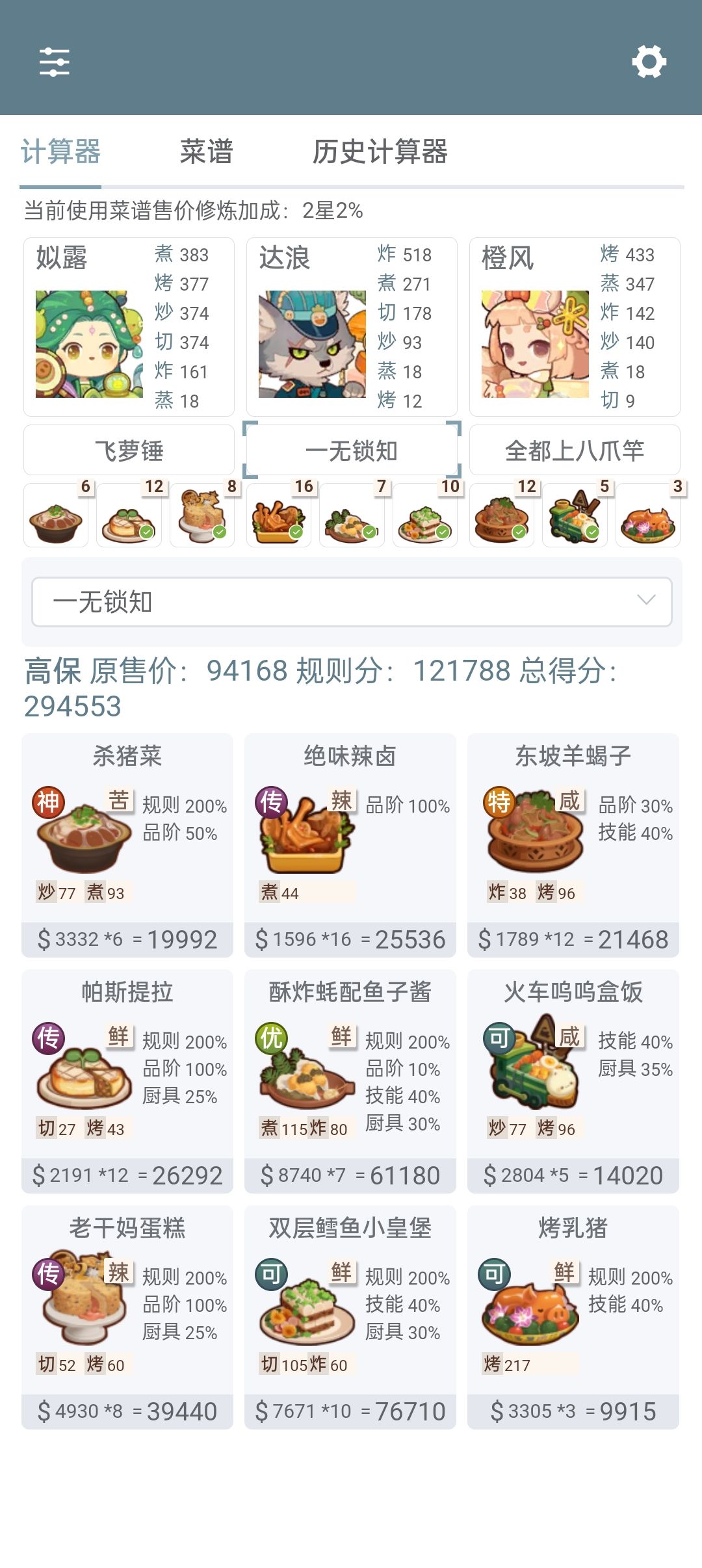Open the 绝味辣卤 recipe card

tap(350, 845)
